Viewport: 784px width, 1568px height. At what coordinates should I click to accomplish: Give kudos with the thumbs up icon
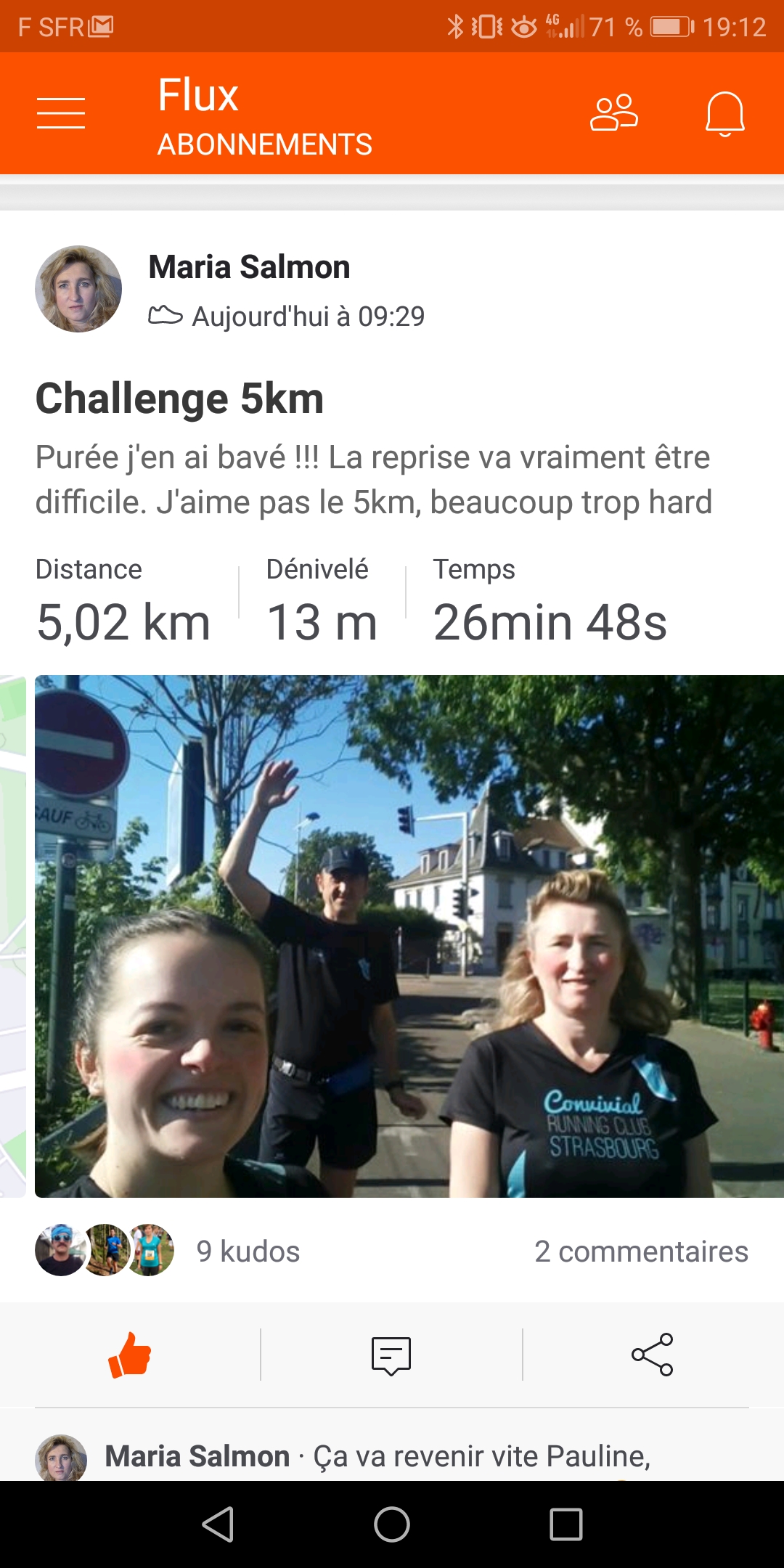(x=130, y=1355)
